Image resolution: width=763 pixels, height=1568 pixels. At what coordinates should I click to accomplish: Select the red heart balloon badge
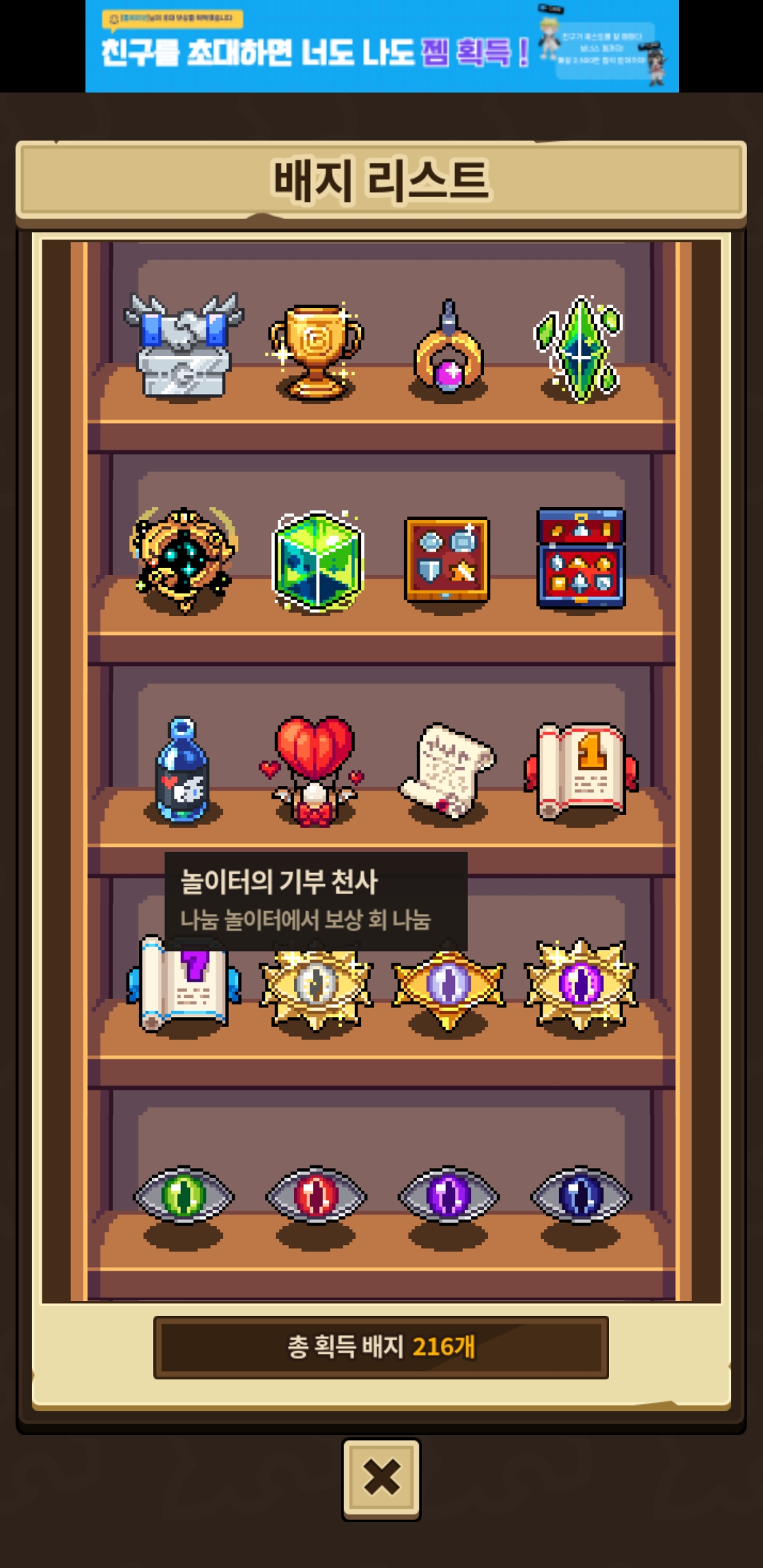[314, 770]
